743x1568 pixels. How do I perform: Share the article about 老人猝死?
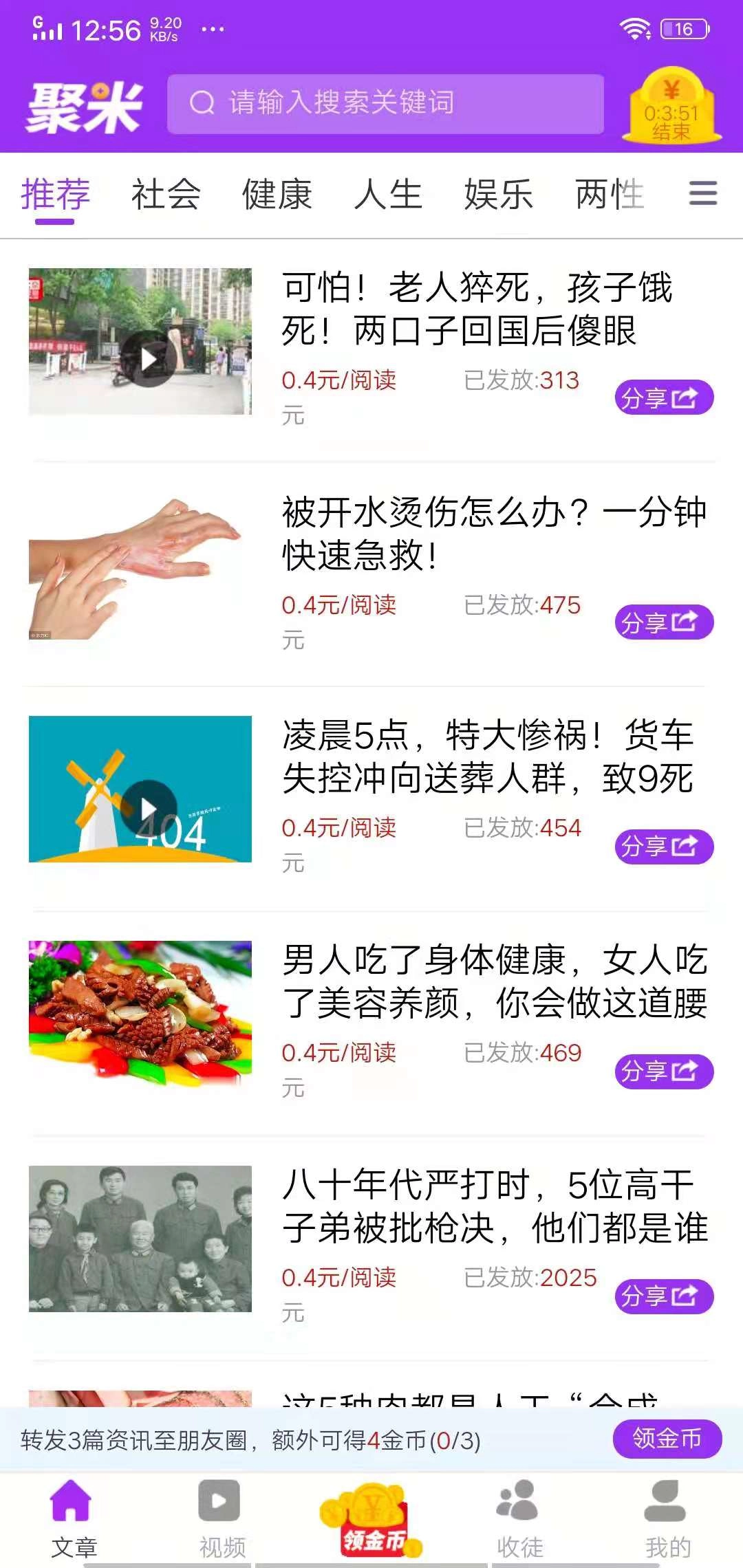664,398
